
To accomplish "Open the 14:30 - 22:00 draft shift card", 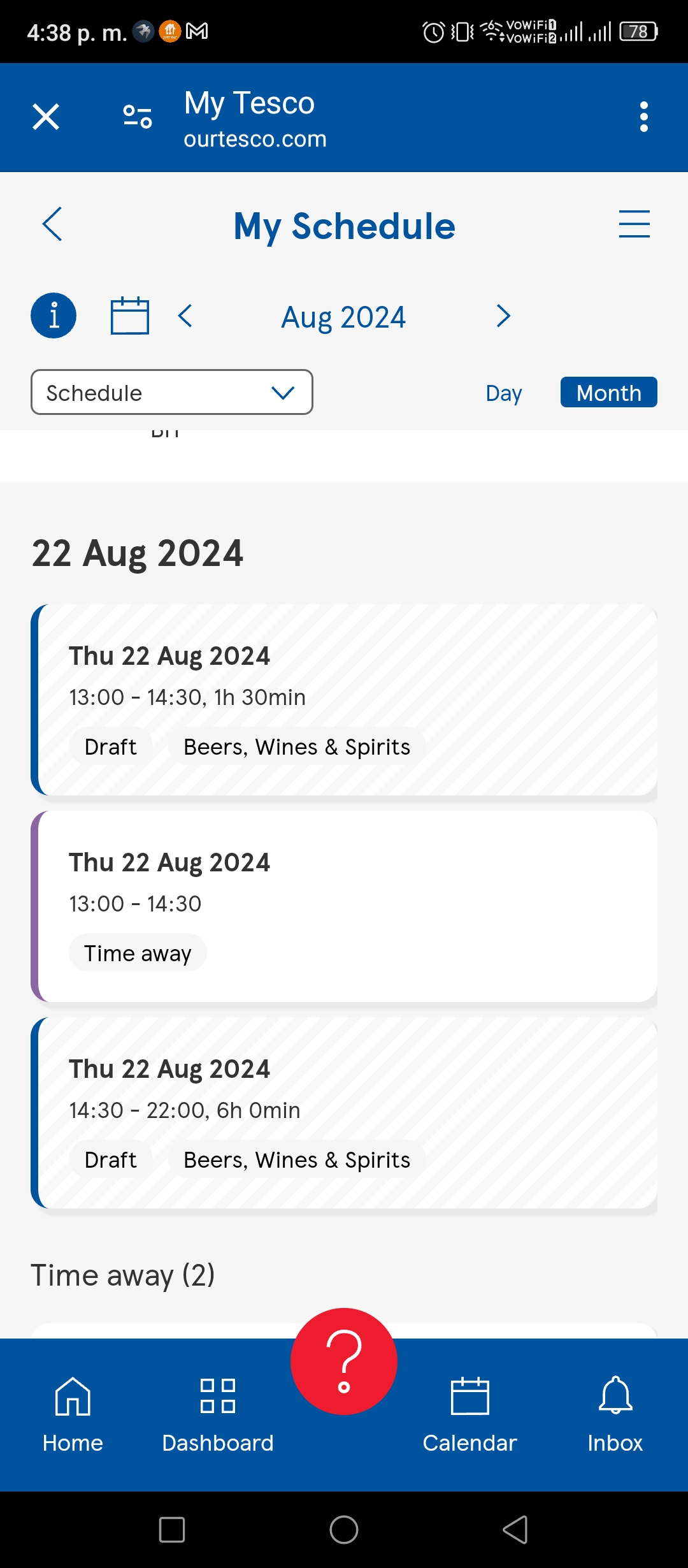I will 344,1113.
